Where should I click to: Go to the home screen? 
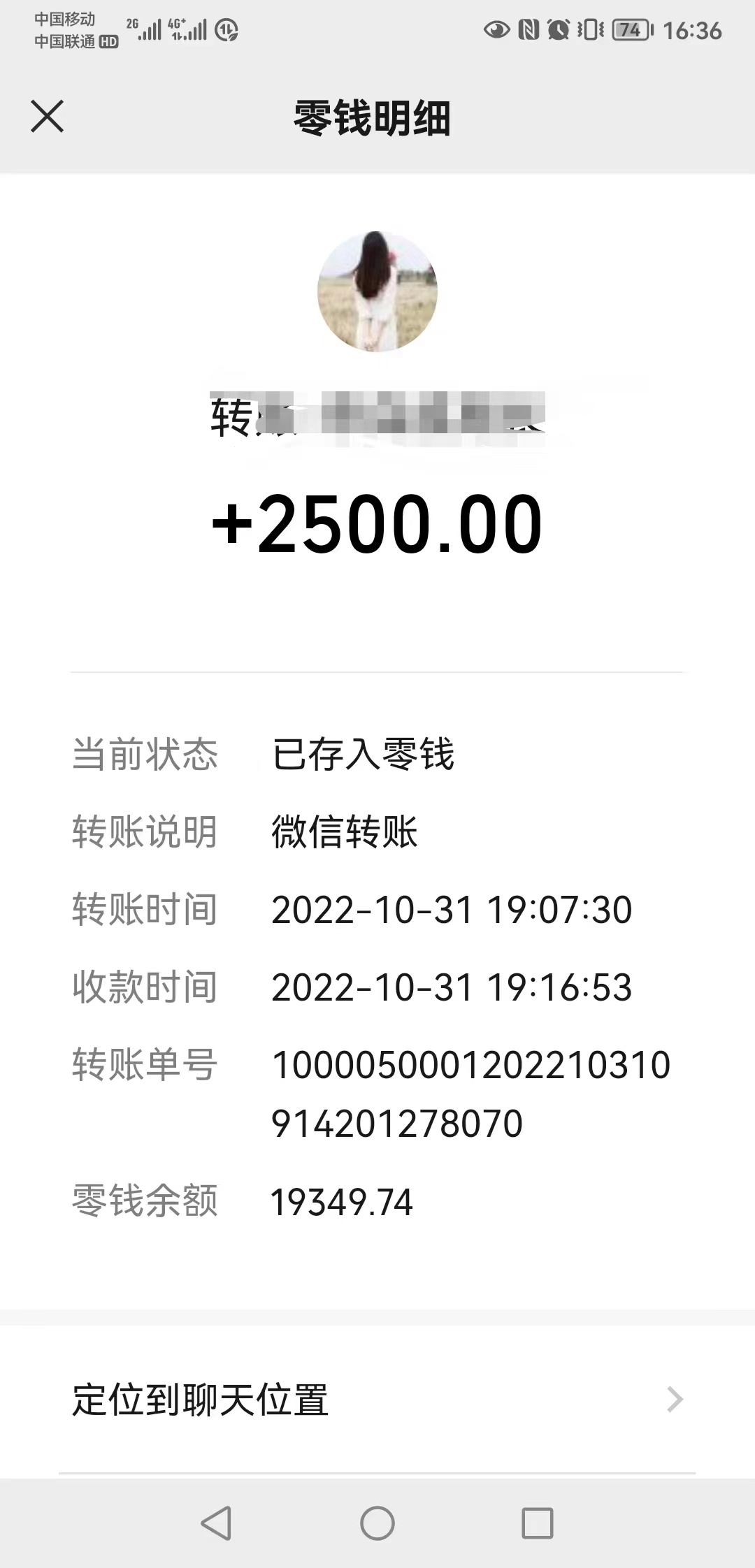pos(377,1523)
